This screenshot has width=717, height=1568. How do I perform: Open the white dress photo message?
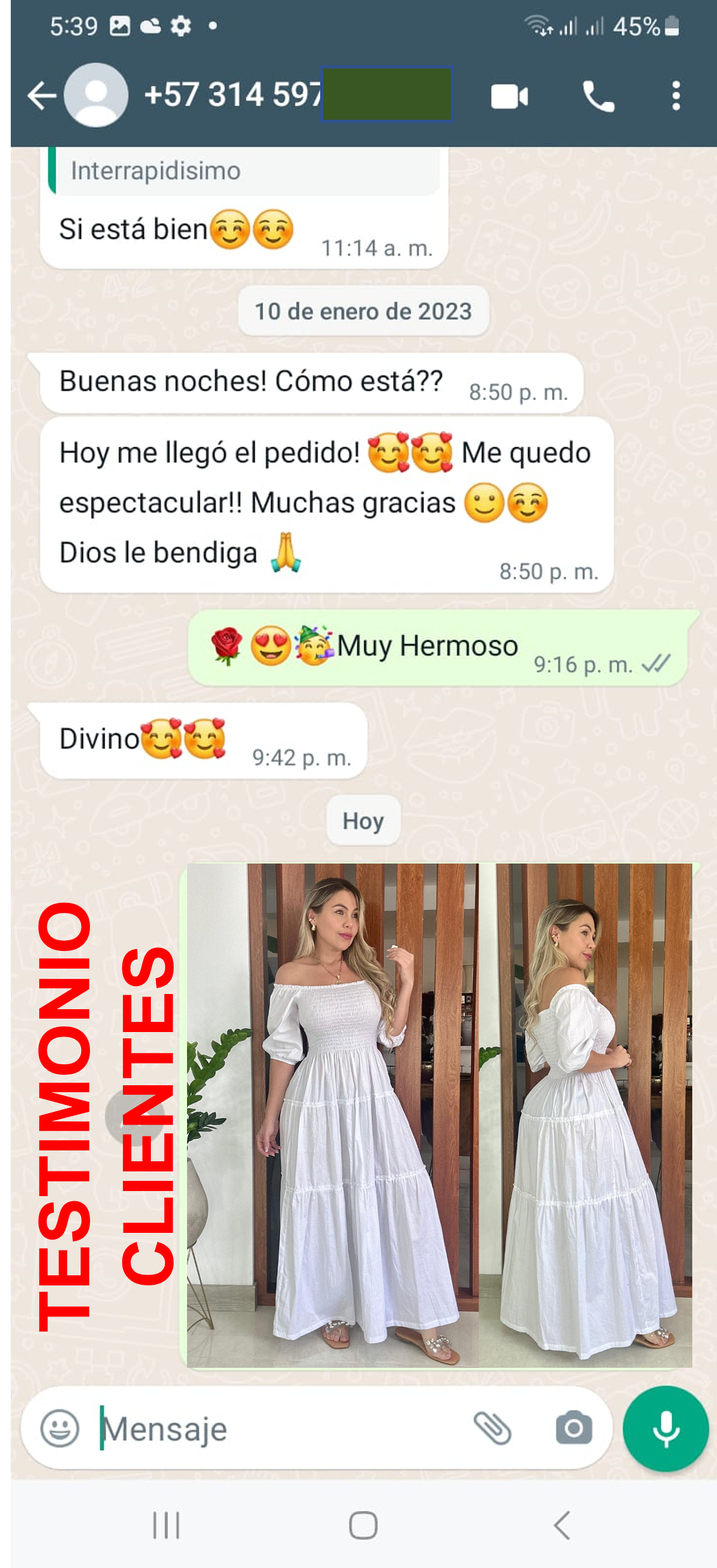[x=439, y=1115]
